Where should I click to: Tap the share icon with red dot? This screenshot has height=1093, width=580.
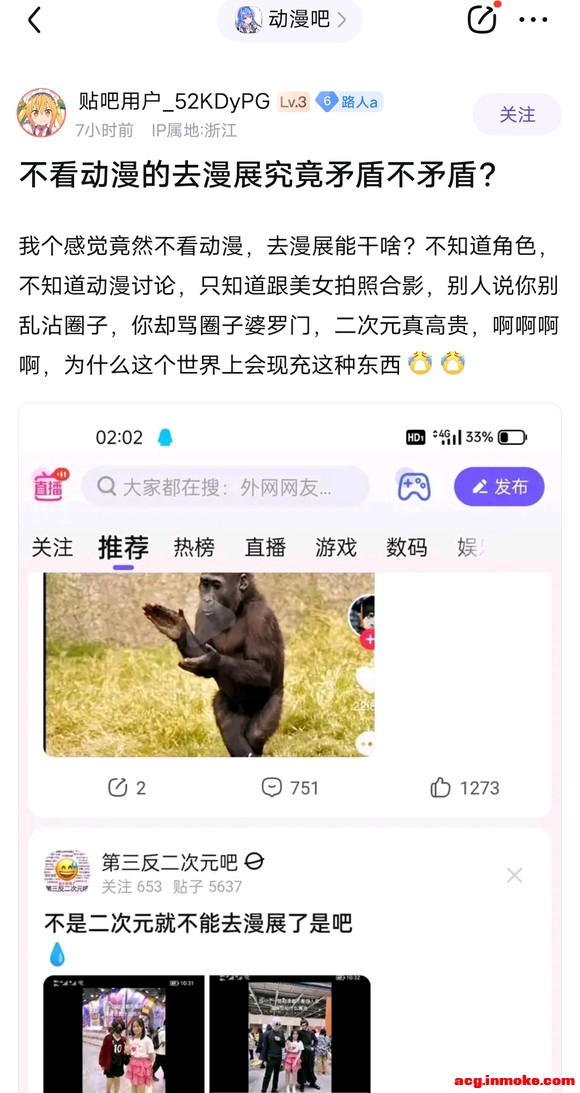coord(482,19)
